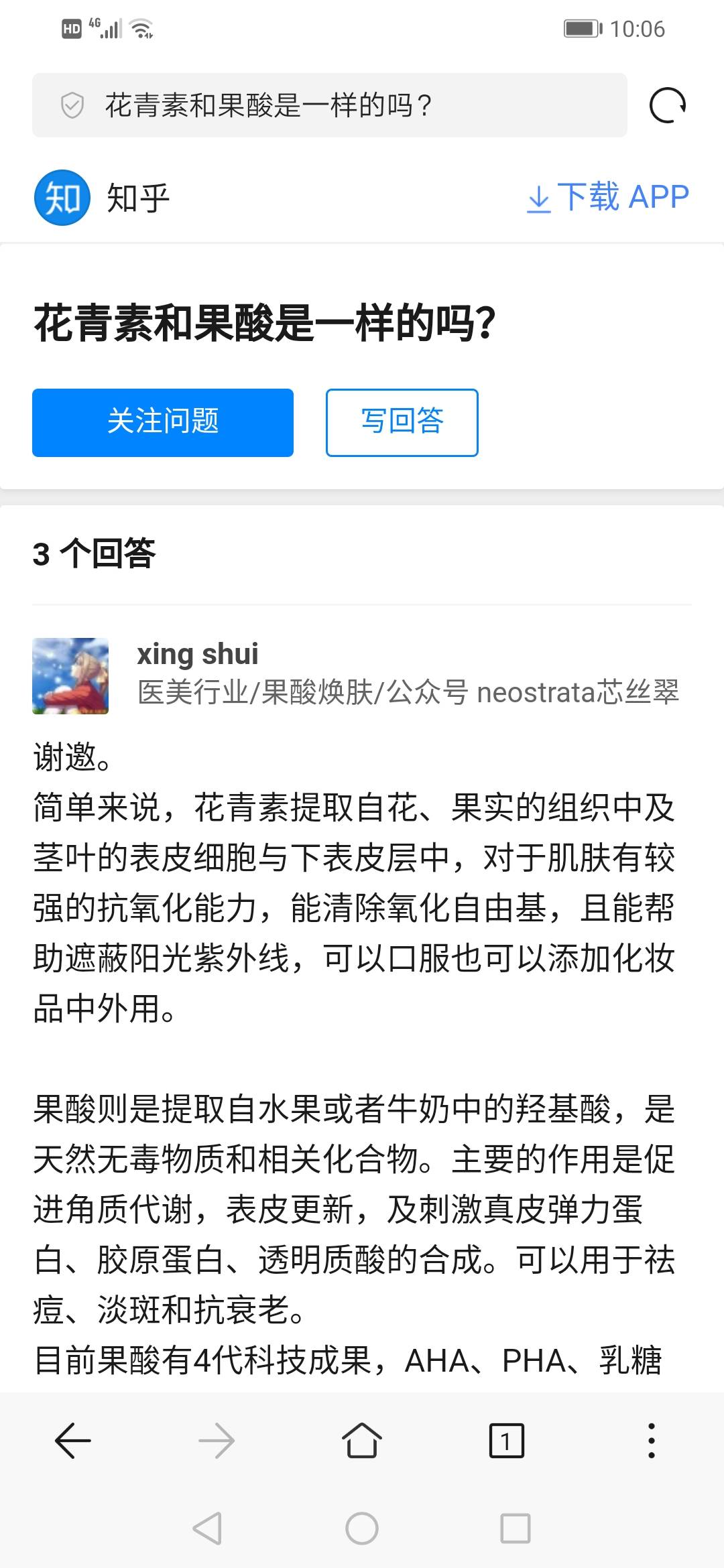
Task: Open the browser home page button
Action: pos(362,1441)
